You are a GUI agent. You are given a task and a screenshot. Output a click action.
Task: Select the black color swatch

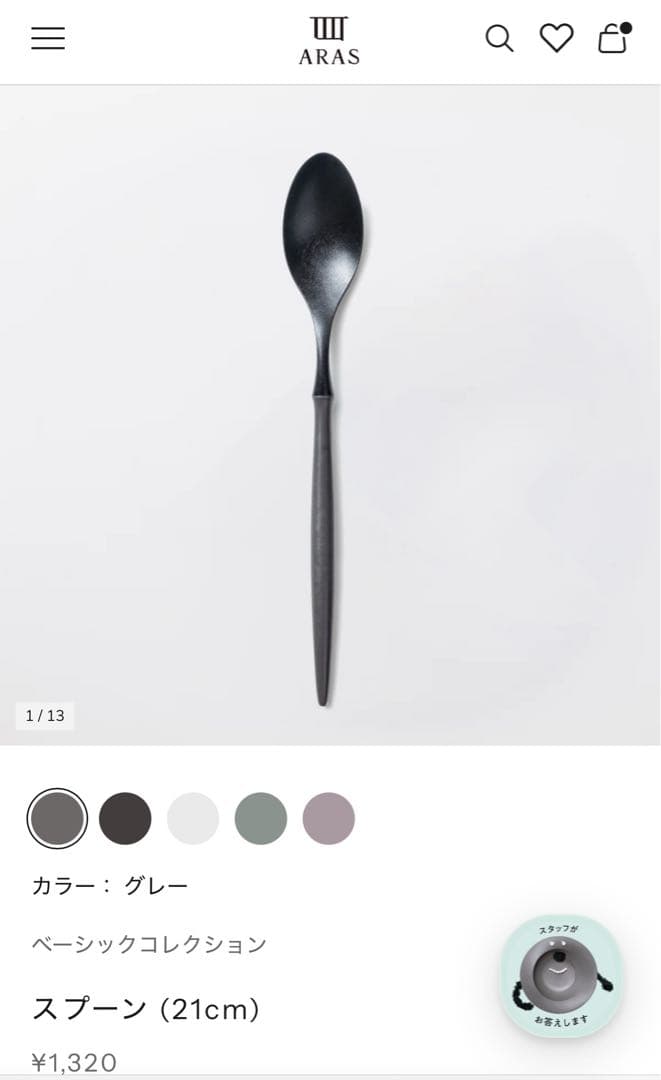[125, 819]
